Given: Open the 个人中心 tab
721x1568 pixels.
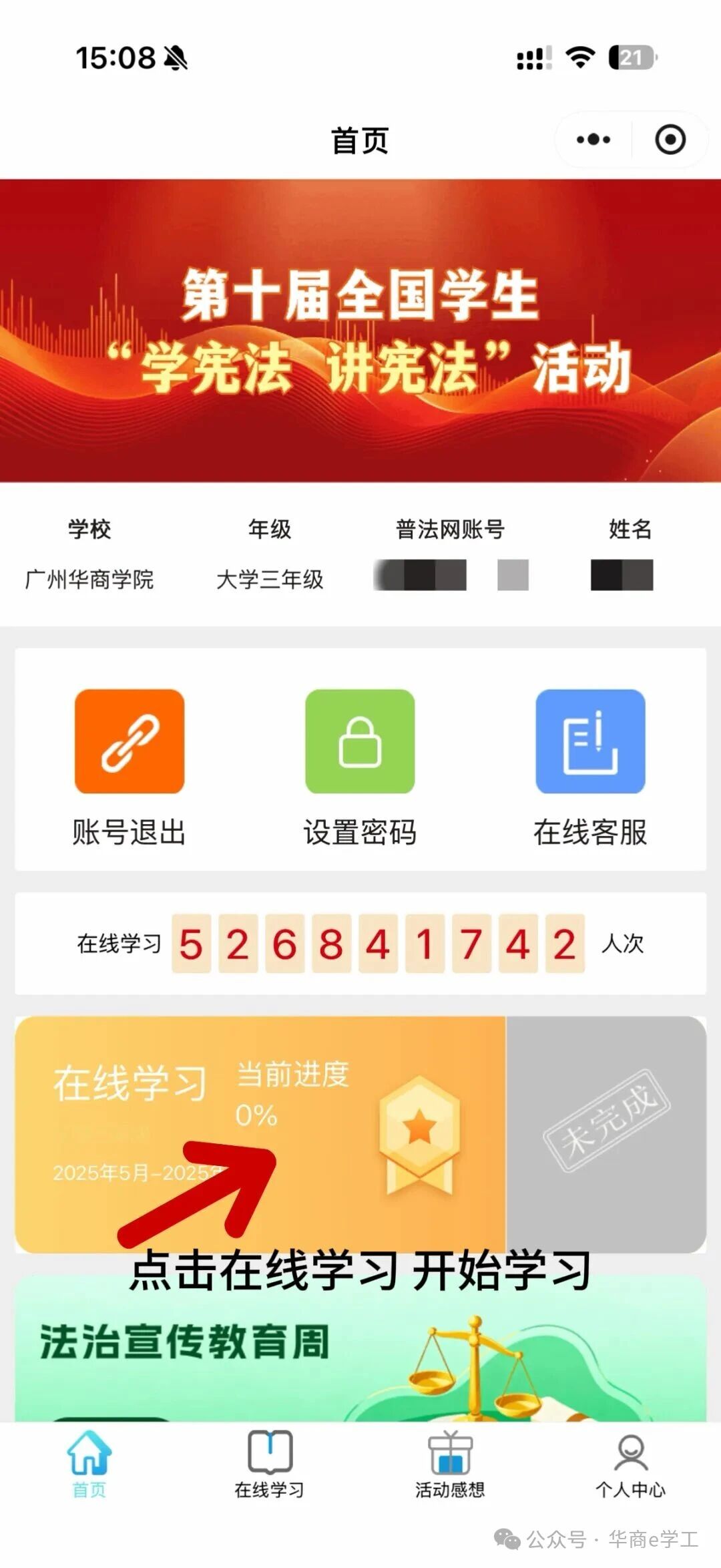Looking at the screenshot, I should pos(630,1464).
